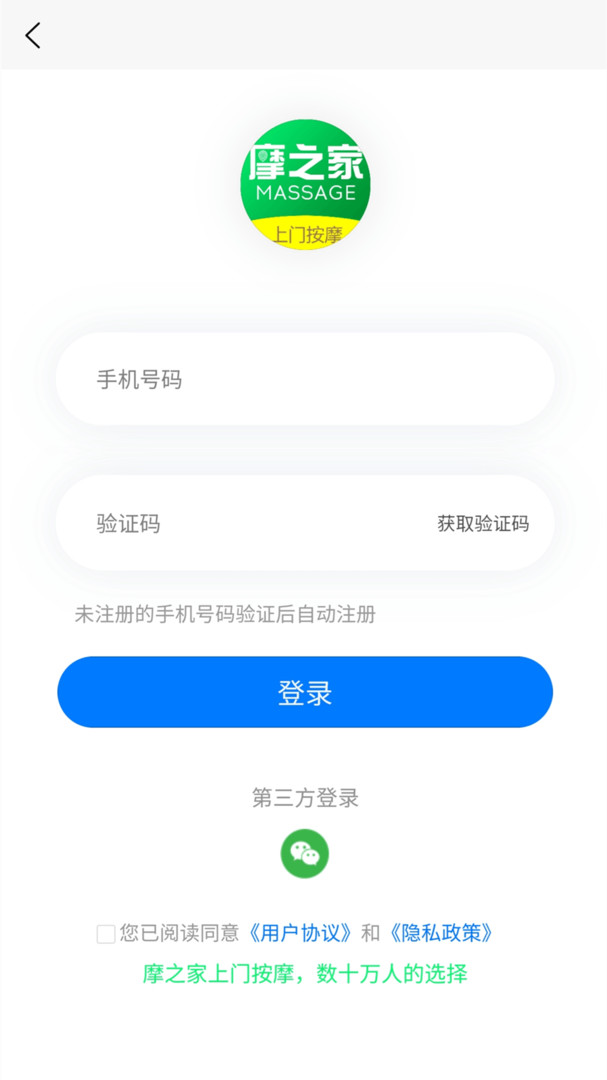
Task: Open the 《隐私政策》 link
Action: point(440,933)
